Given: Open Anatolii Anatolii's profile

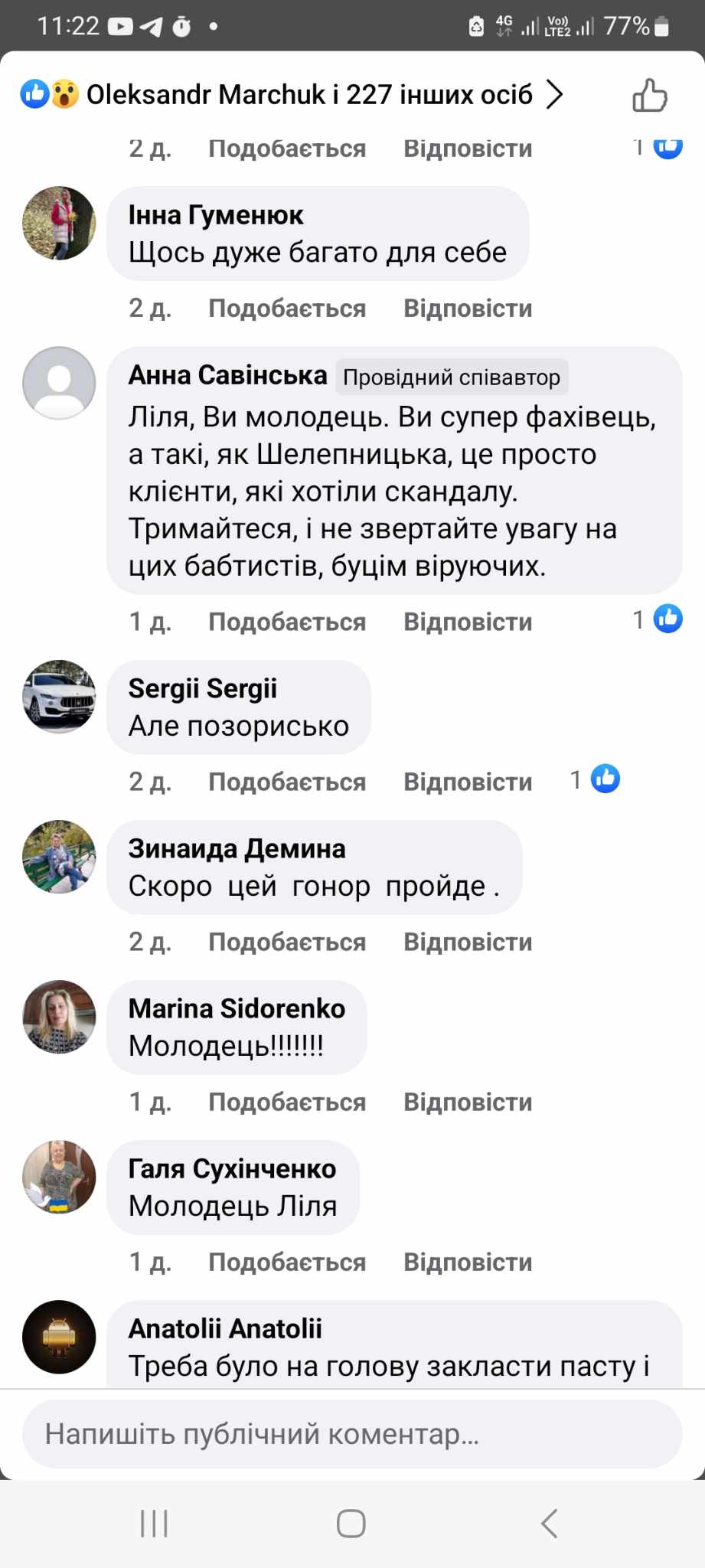Looking at the screenshot, I should coord(224,1328).
